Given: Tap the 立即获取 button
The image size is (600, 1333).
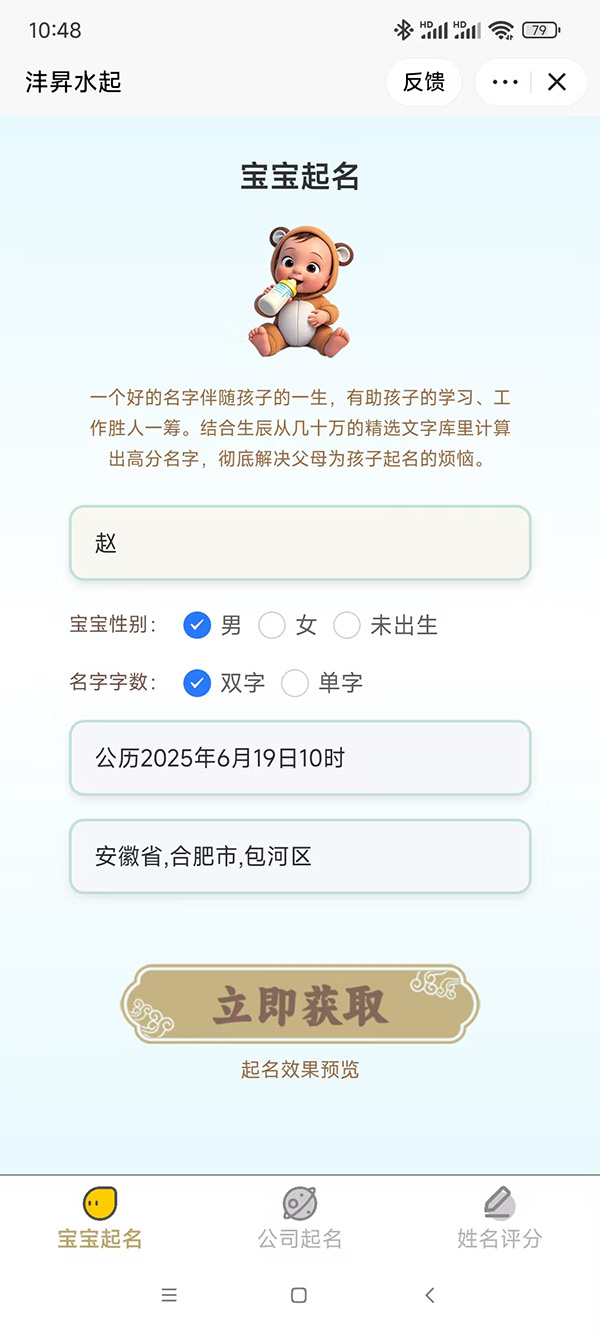Looking at the screenshot, I should point(300,1005).
